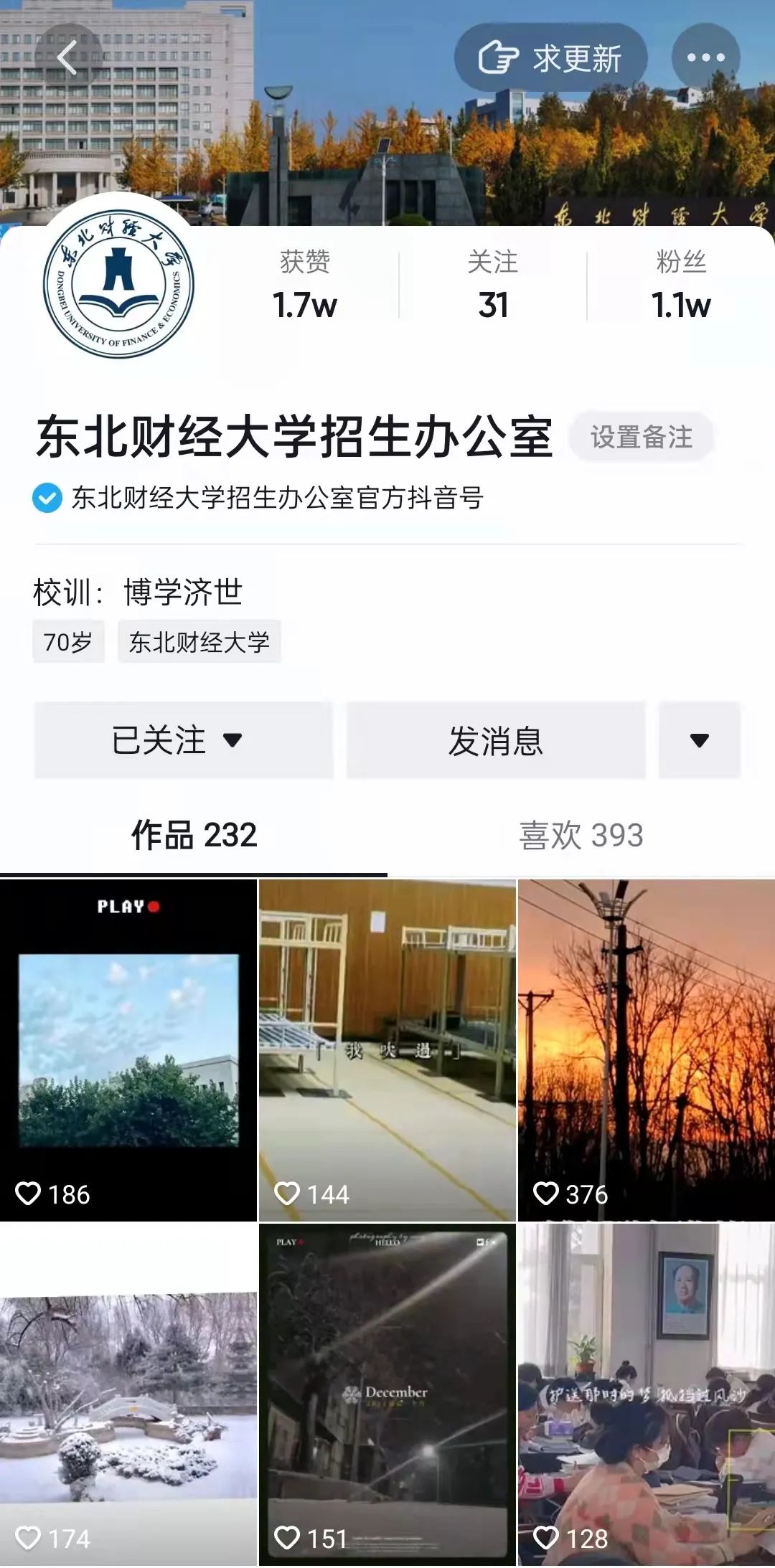Open the December night video with 151 likes

coord(387,1394)
